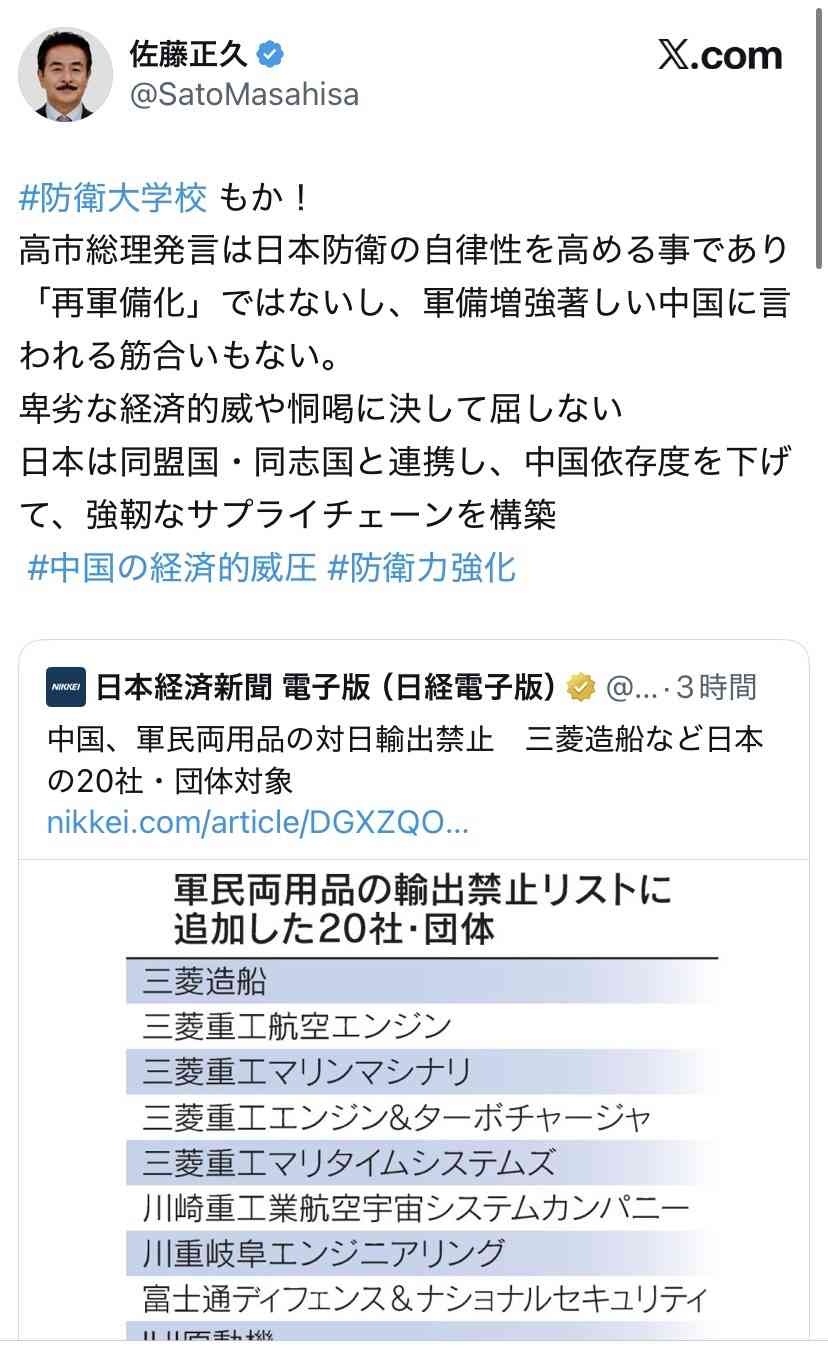Open the #防衛力強化 hashtag
The width and height of the screenshot is (828, 1356).
pos(422,568)
